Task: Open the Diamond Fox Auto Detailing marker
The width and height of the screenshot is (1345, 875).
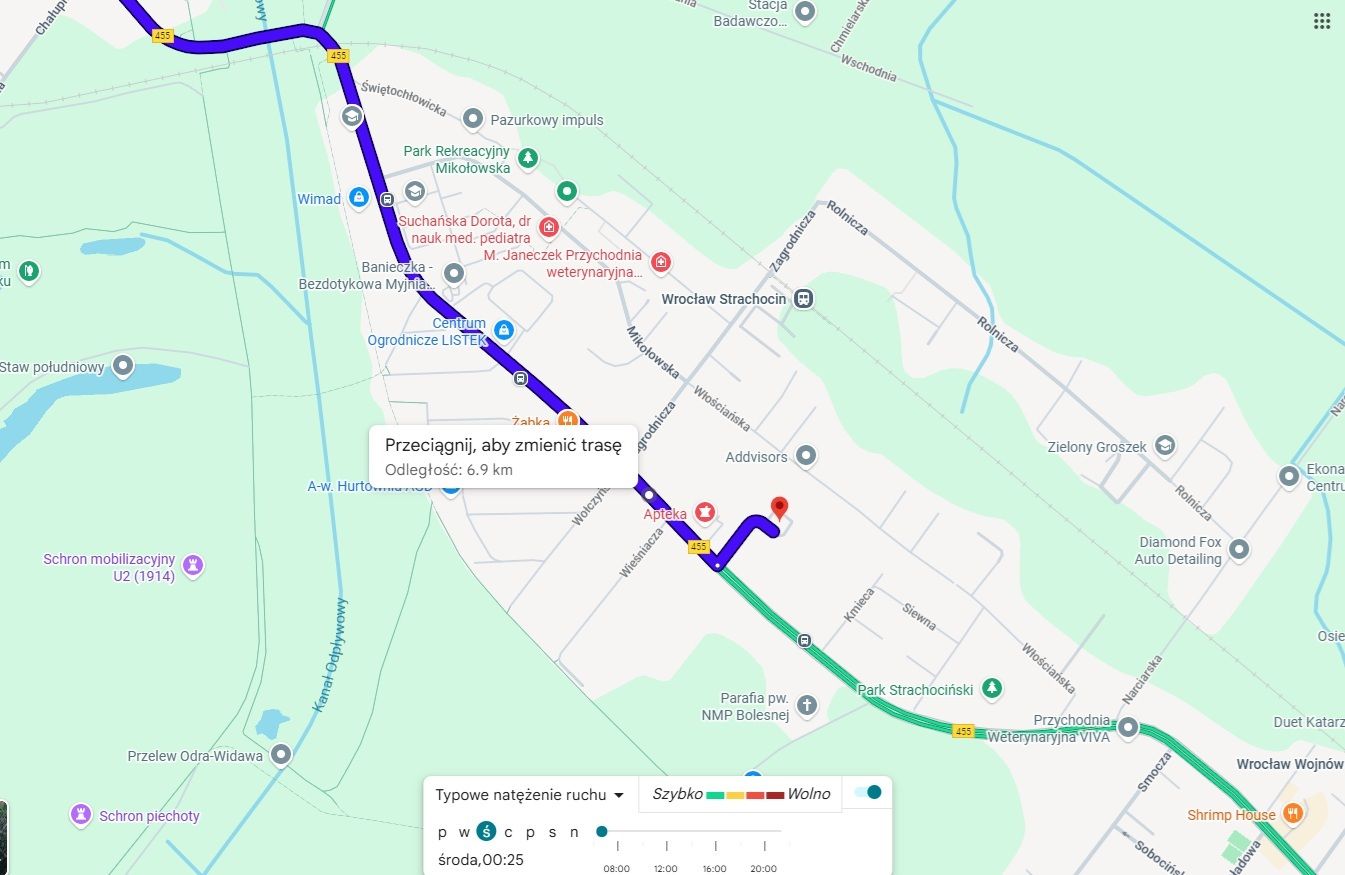Action: (1239, 549)
